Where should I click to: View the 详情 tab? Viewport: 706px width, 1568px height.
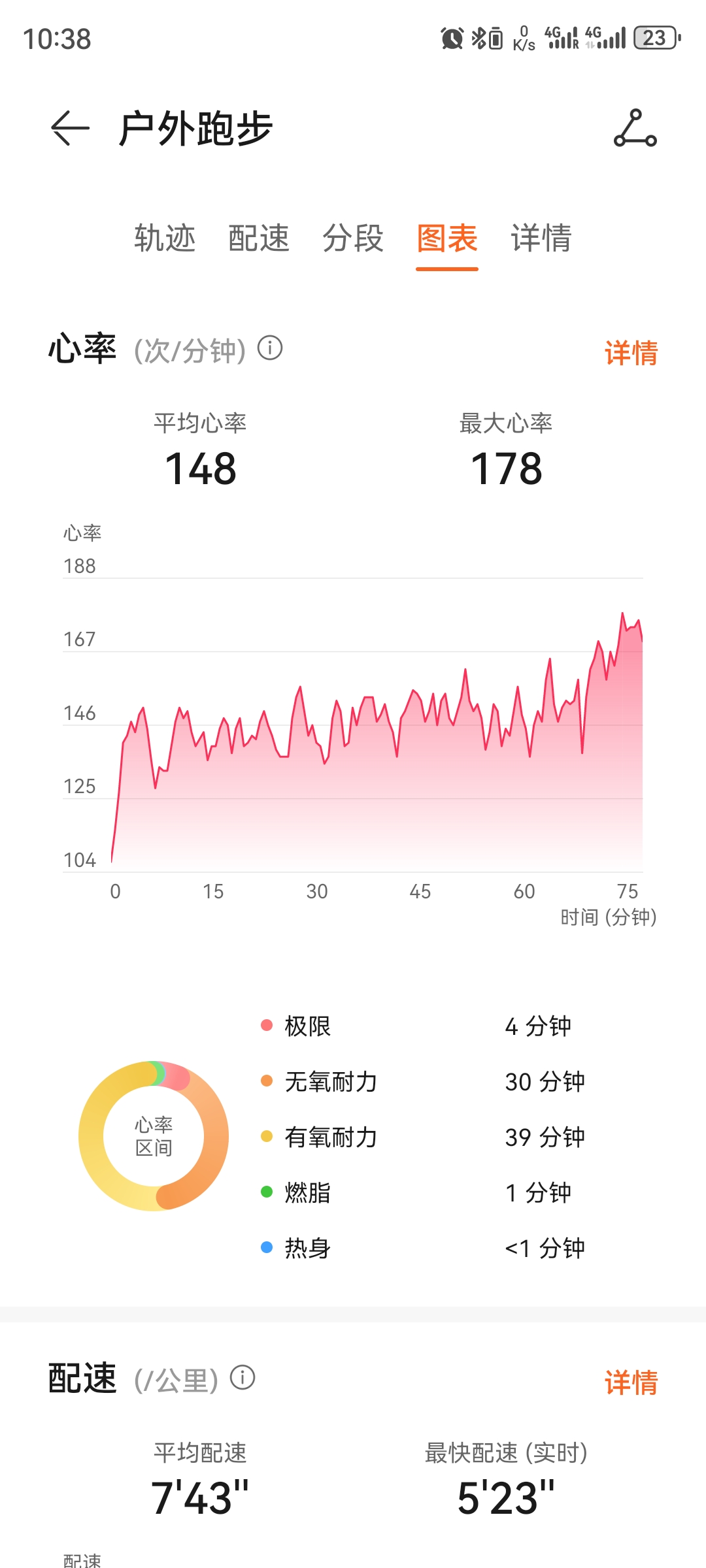(x=541, y=238)
